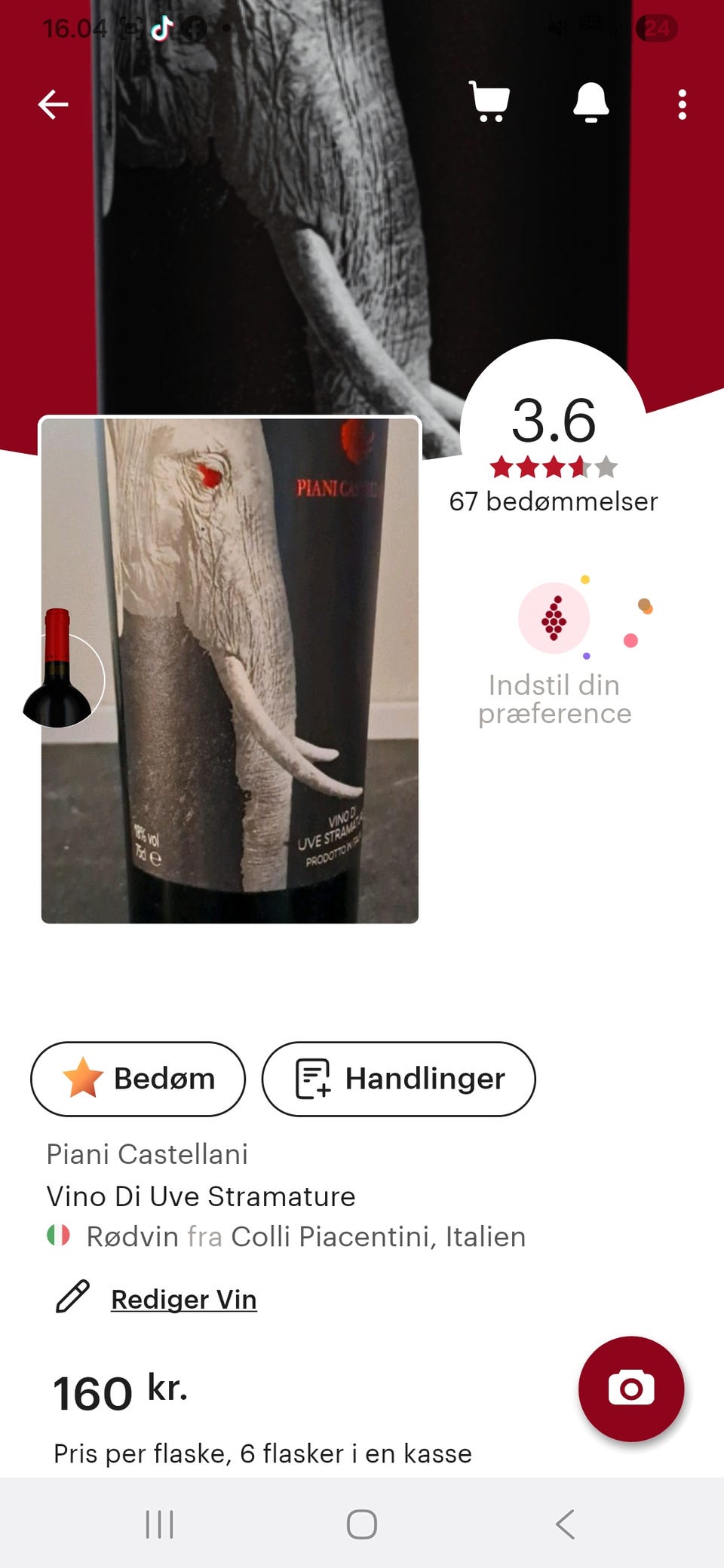Go back using the back arrow
The height and width of the screenshot is (1568, 724).
point(52,105)
